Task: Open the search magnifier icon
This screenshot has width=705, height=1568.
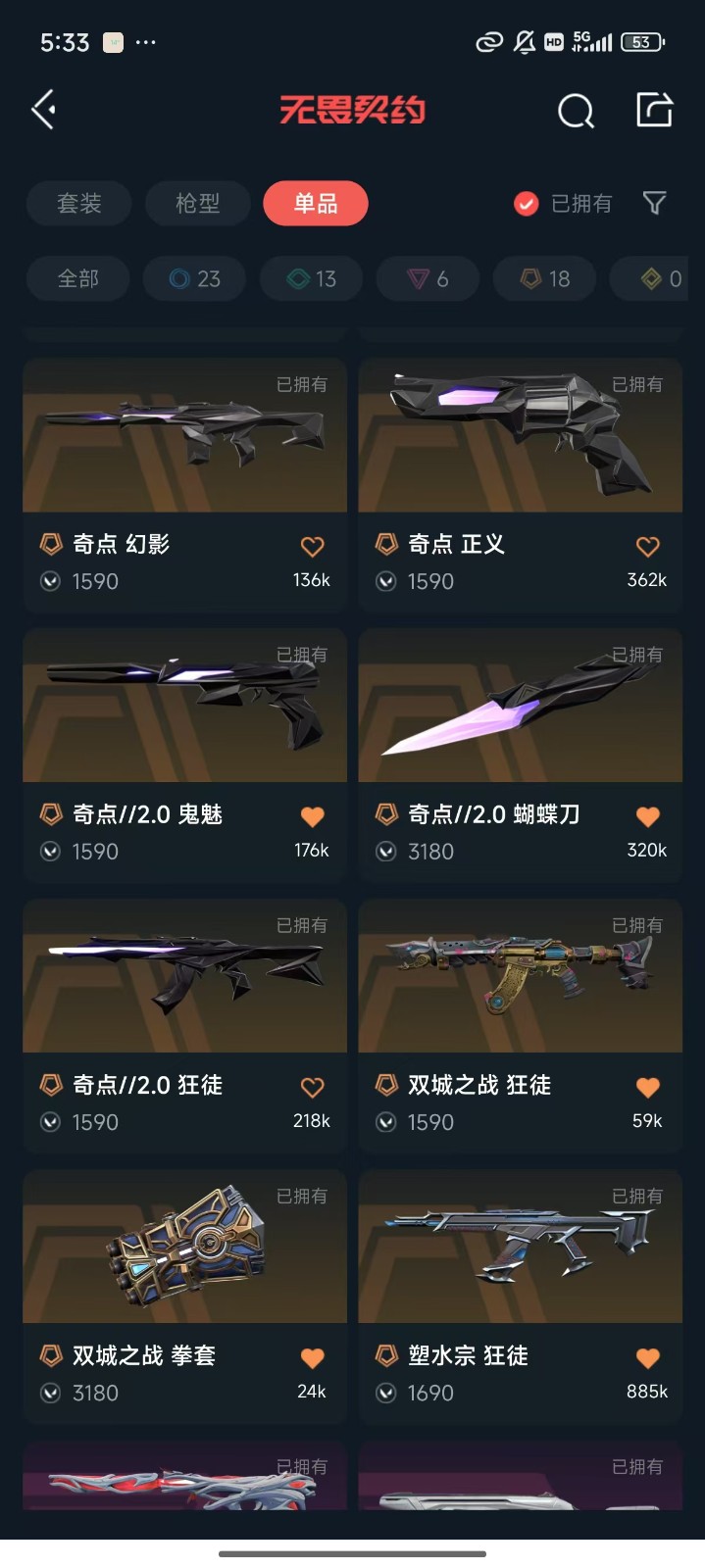Action: (x=576, y=111)
